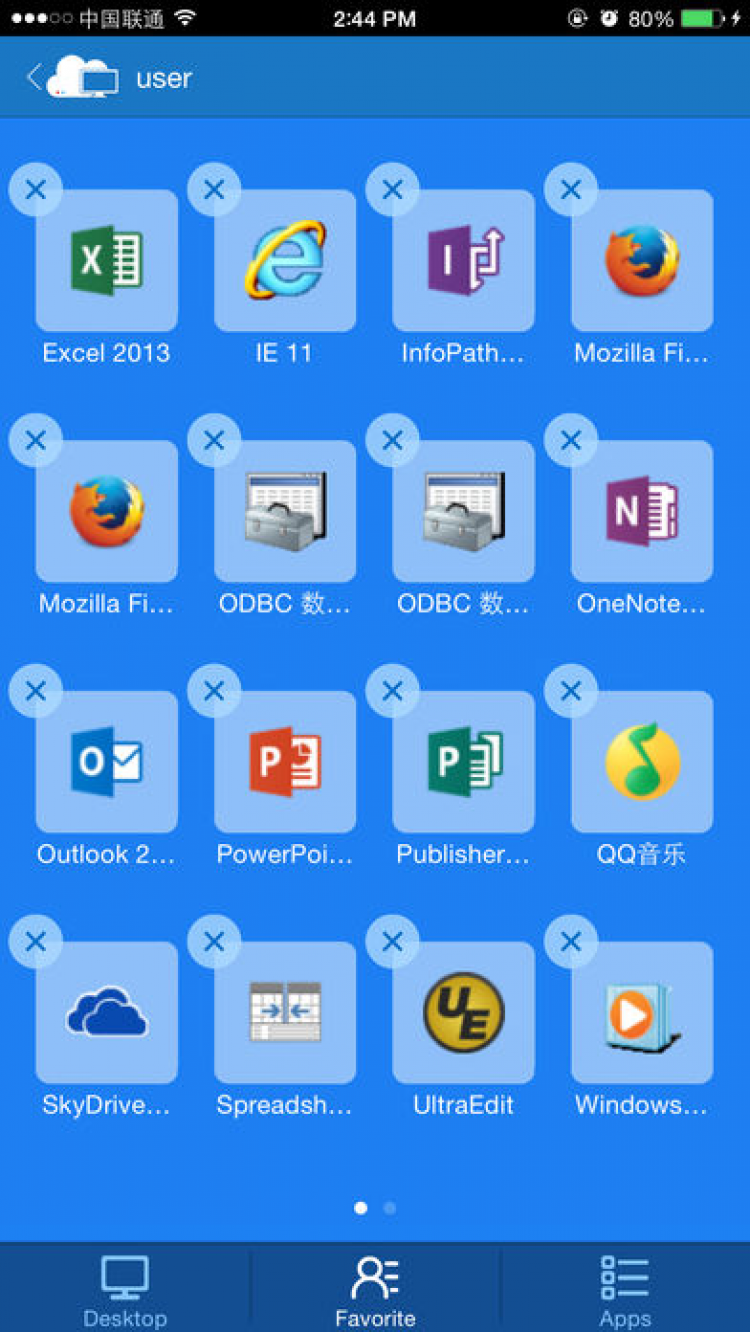The image size is (750, 1332).
Task: Open Outlook app tile
Action: pos(107,762)
